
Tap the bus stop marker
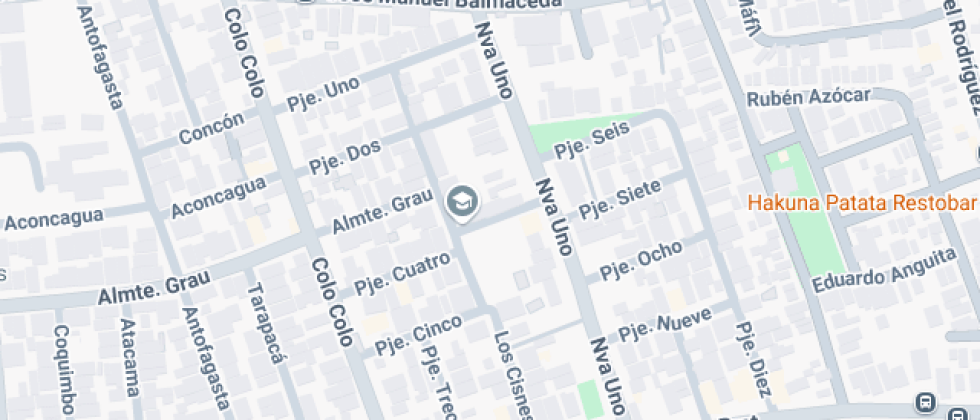[926, 404]
